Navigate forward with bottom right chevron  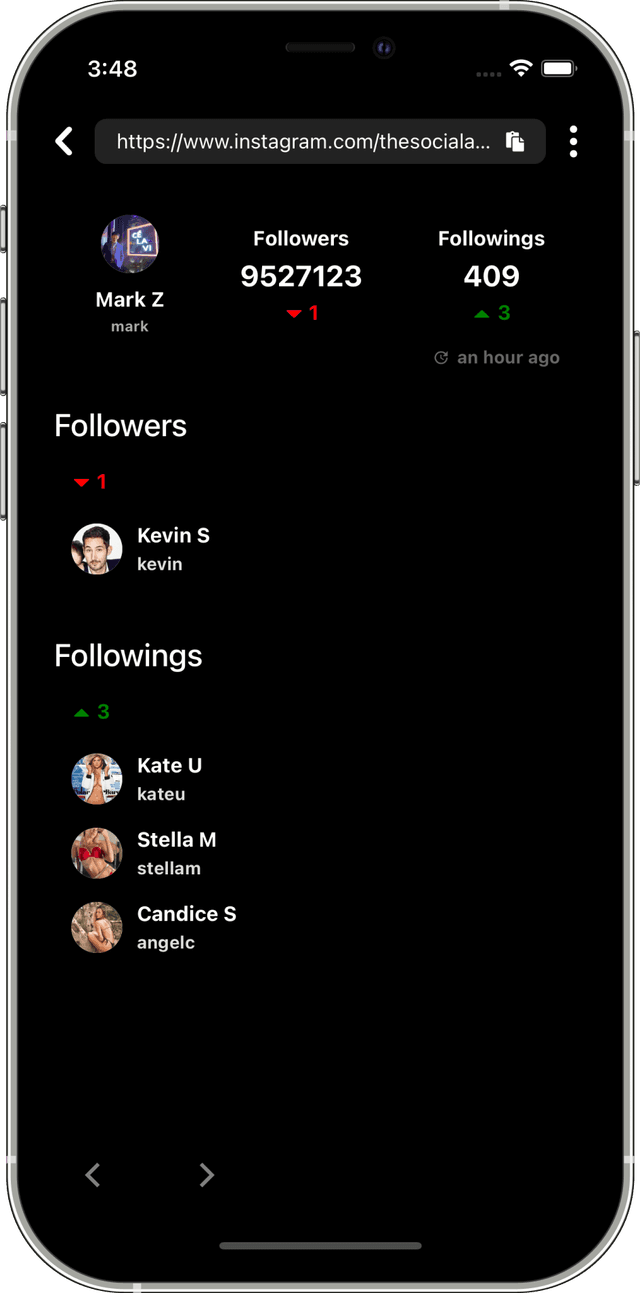(206, 1175)
